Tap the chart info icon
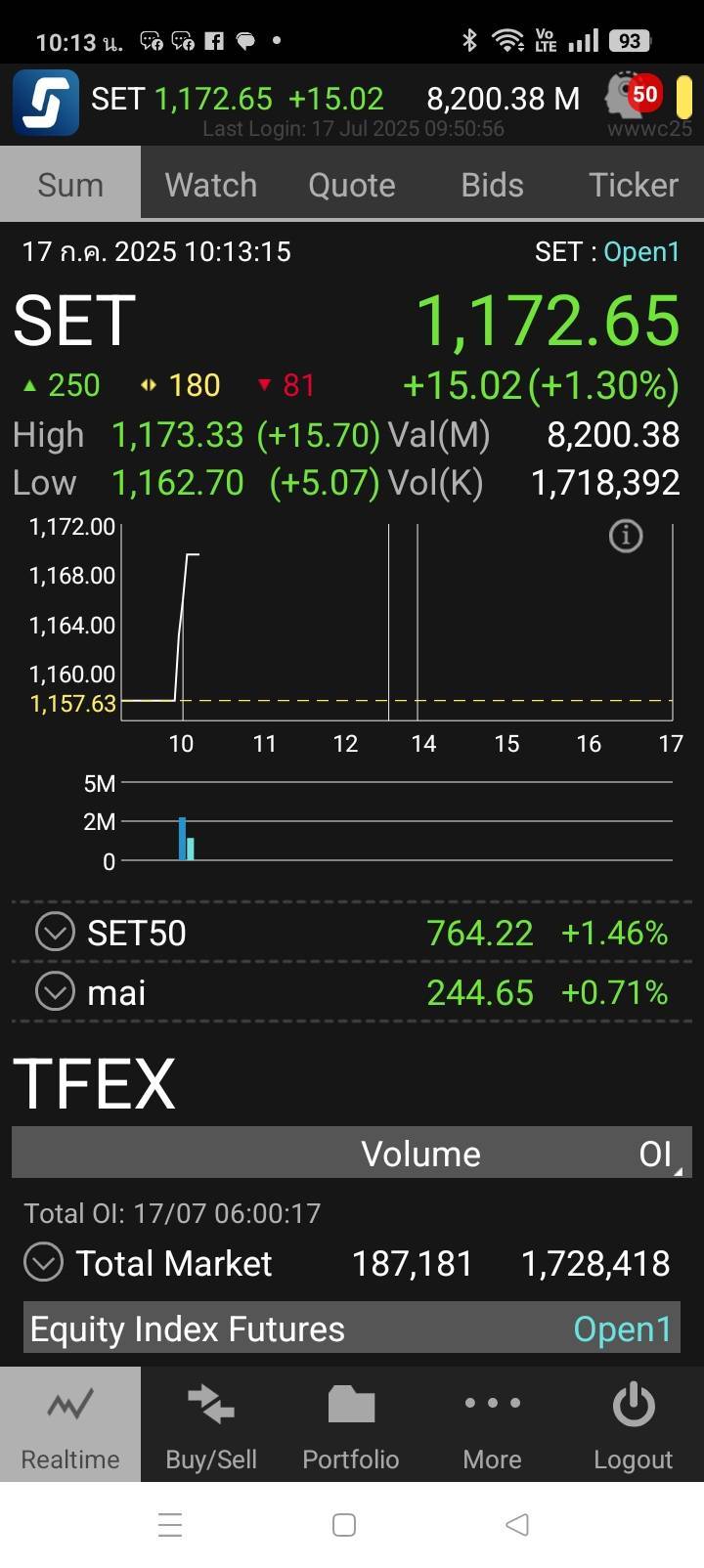This screenshot has height=1568, width=704. (x=626, y=535)
